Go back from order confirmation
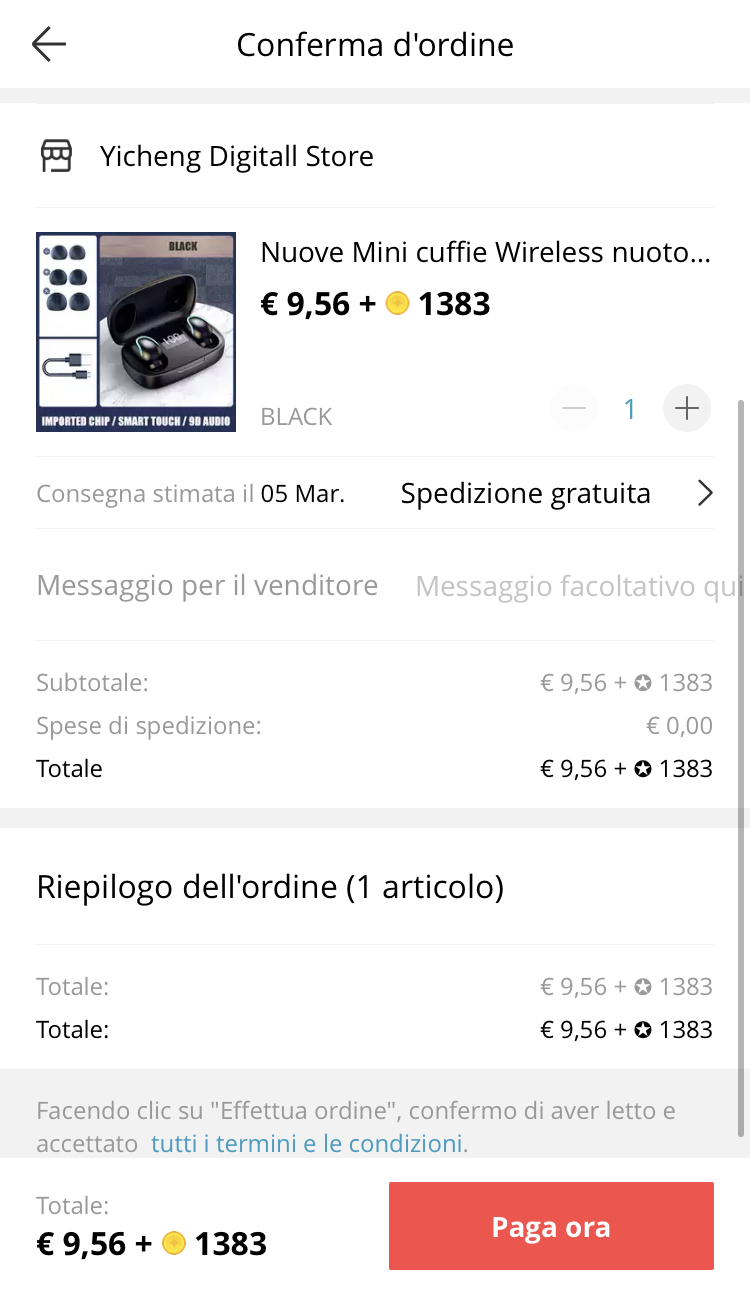The height and width of the screenshot is (1294, 750). click(48, 45)
